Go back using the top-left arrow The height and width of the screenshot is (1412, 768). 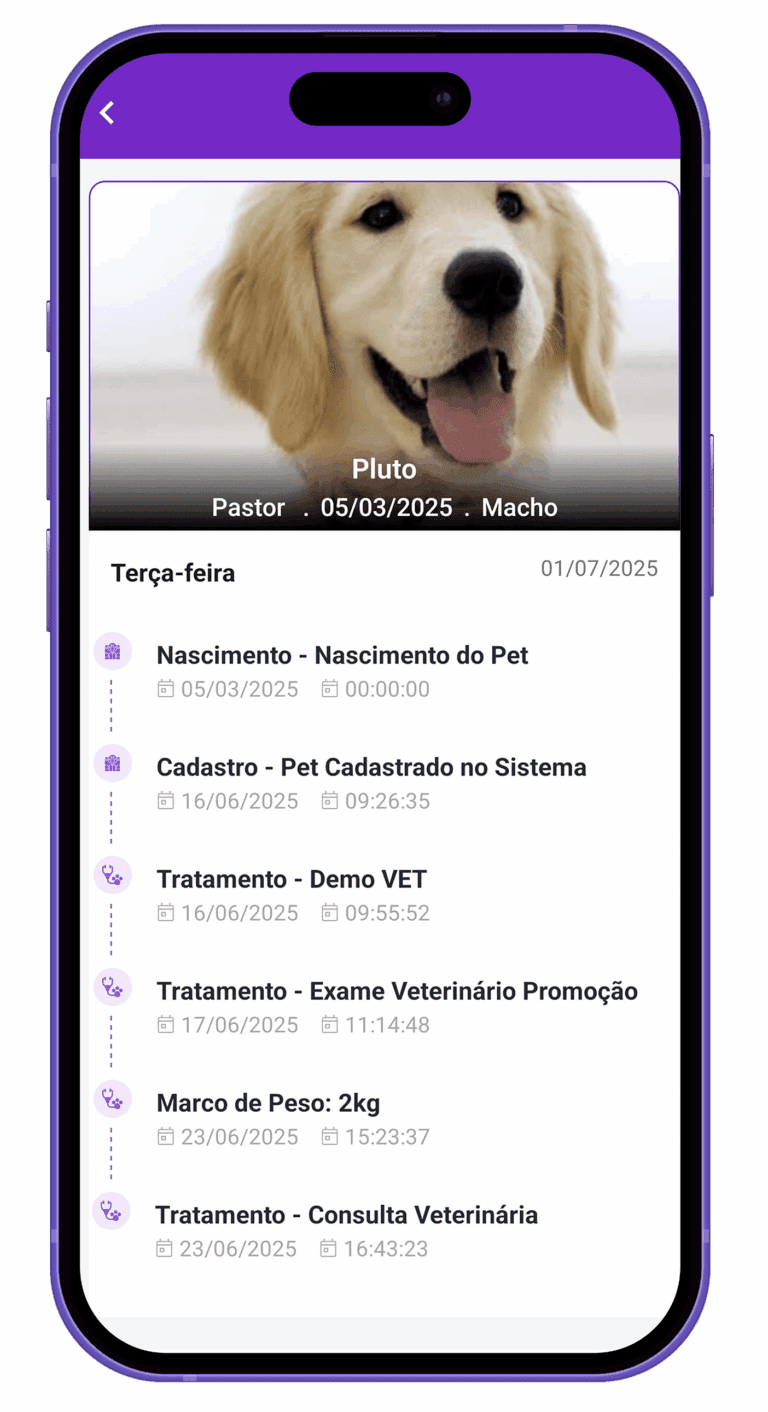(108, 113)
